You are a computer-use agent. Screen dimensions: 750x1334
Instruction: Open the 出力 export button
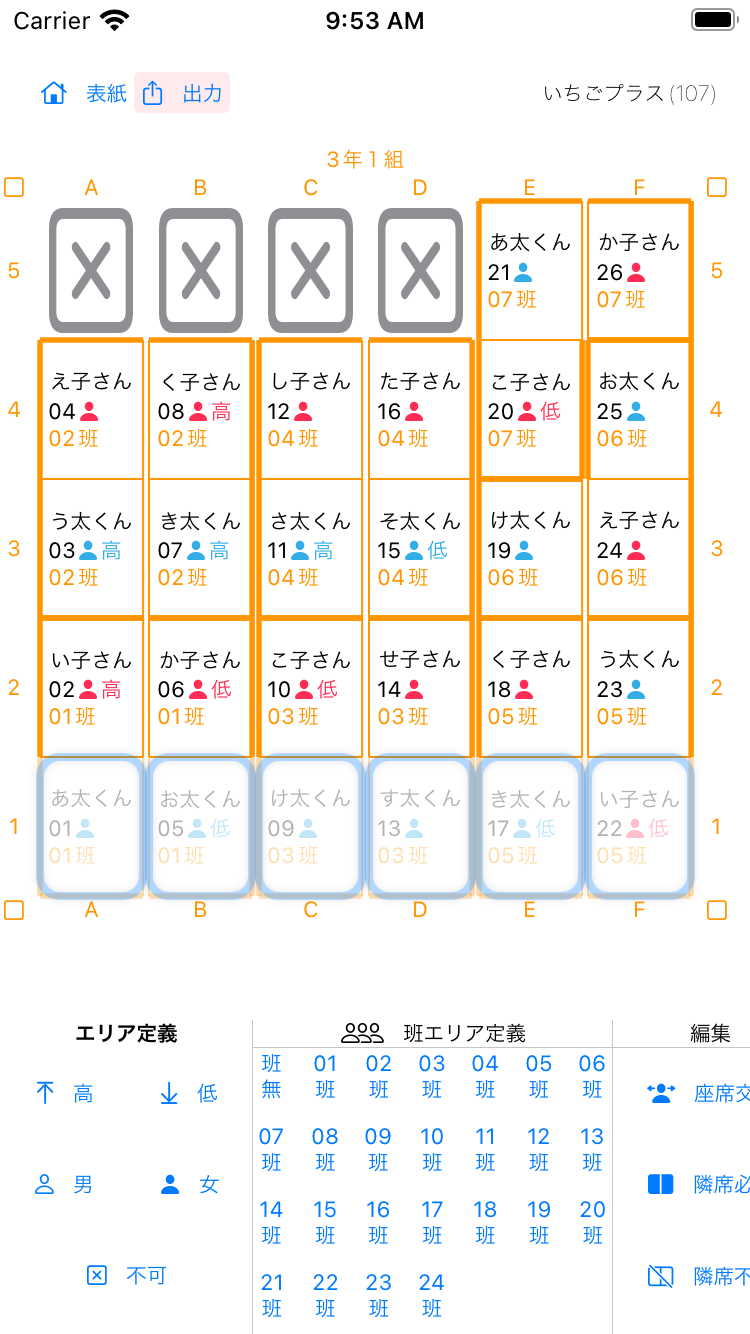tap(182, 93)
